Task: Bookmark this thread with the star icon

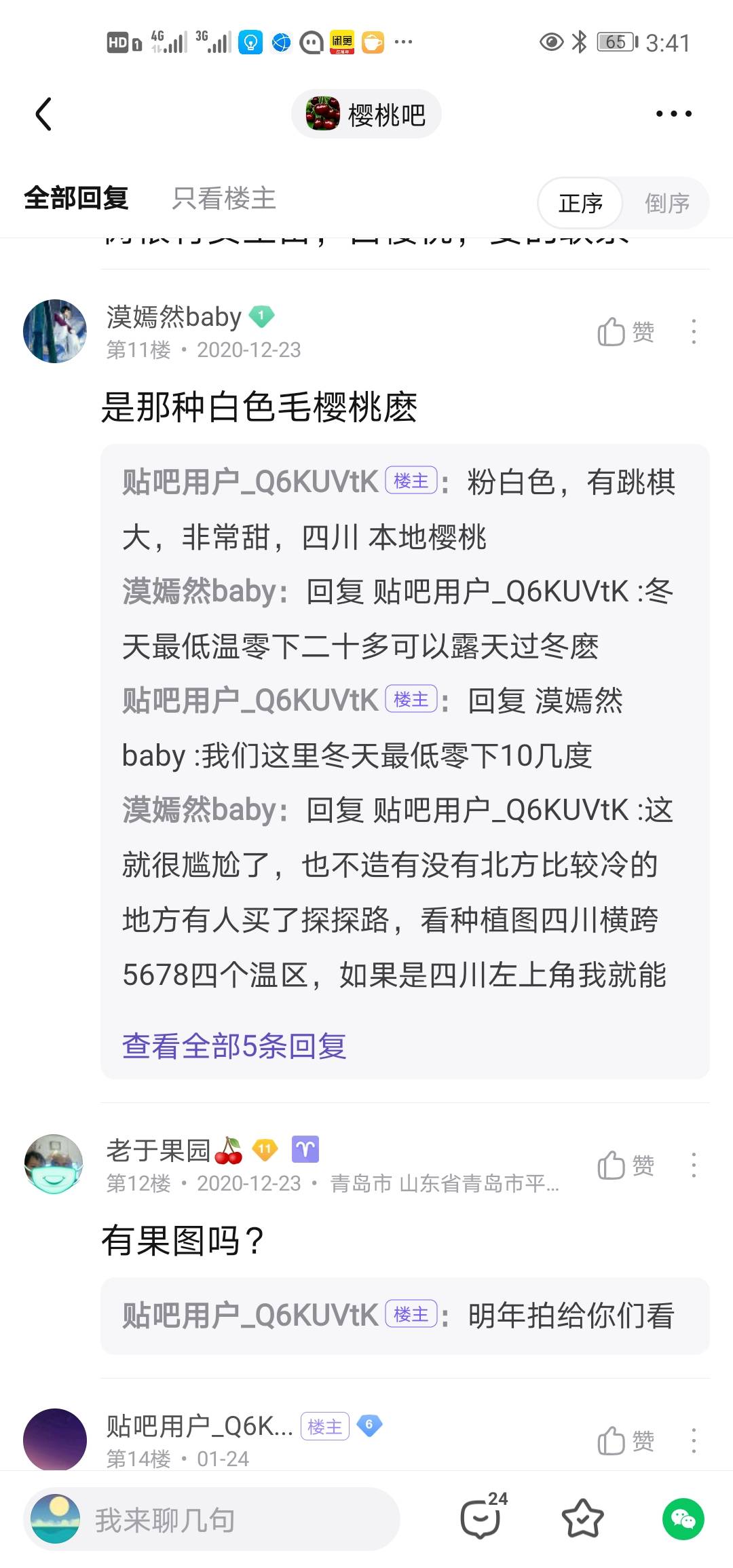Action: [x=582, y=1519]
